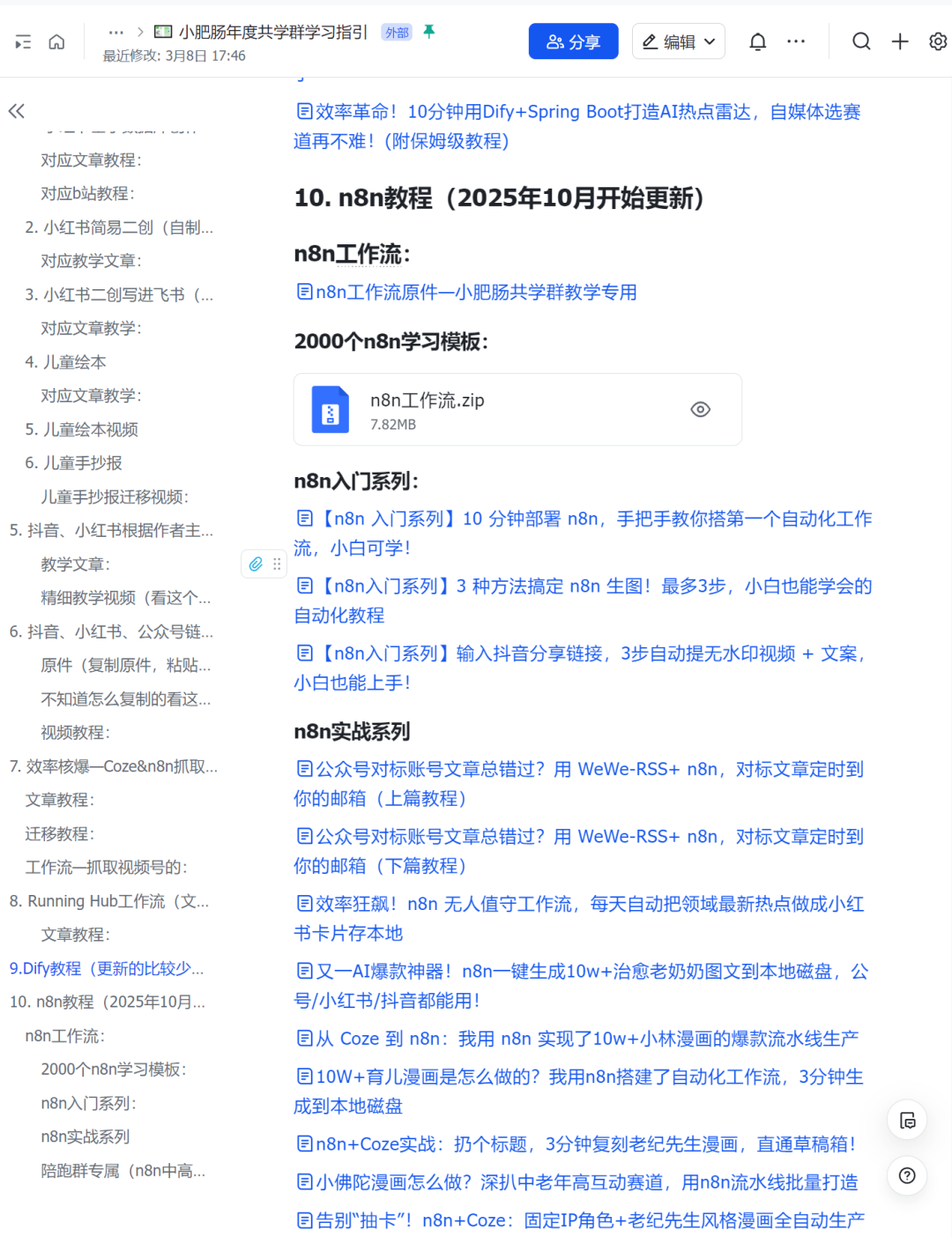Open n8n工作流原件 shared document link
Screen dimensions: 952x1238
pyautogui.click(x=475, y=292)
